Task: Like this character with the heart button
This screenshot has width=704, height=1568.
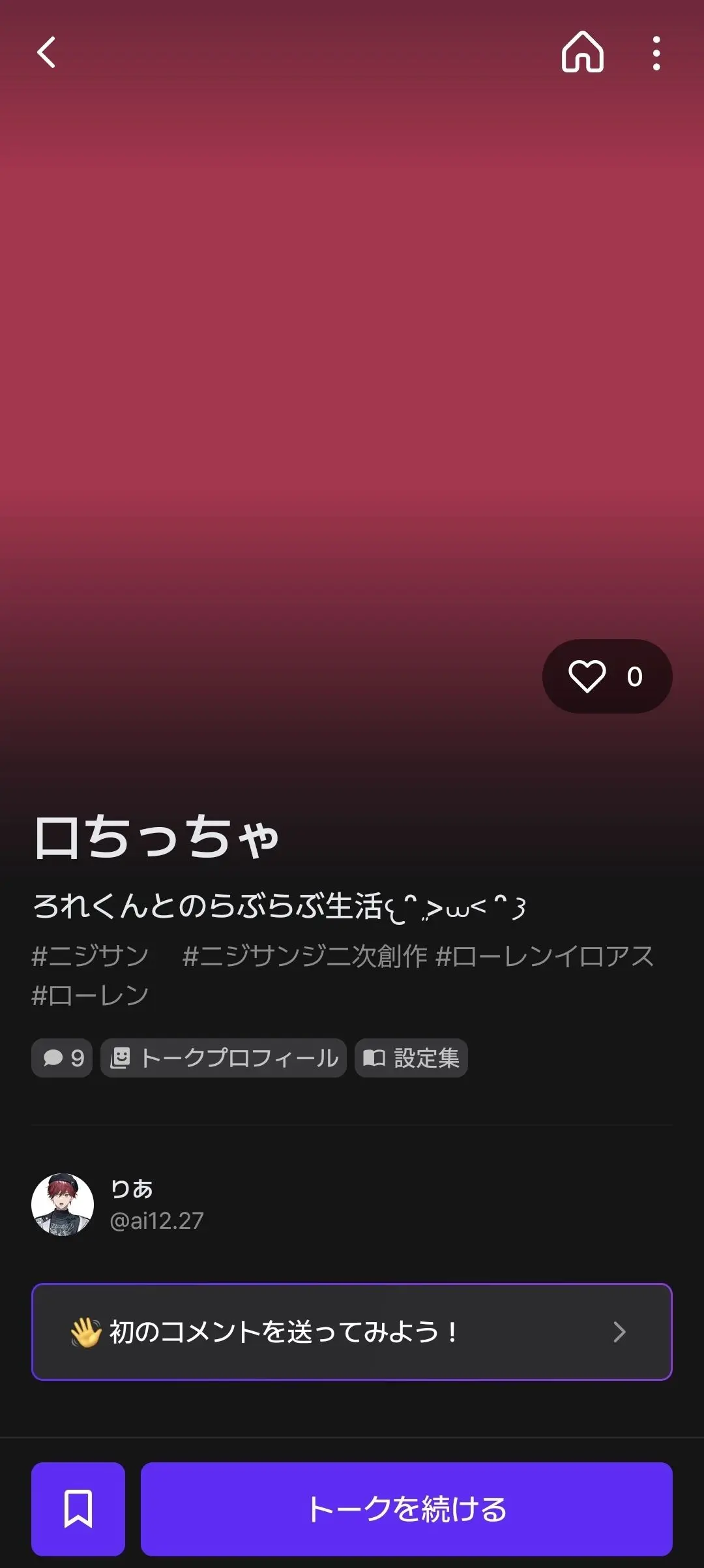Action: (x=607, y=676)
